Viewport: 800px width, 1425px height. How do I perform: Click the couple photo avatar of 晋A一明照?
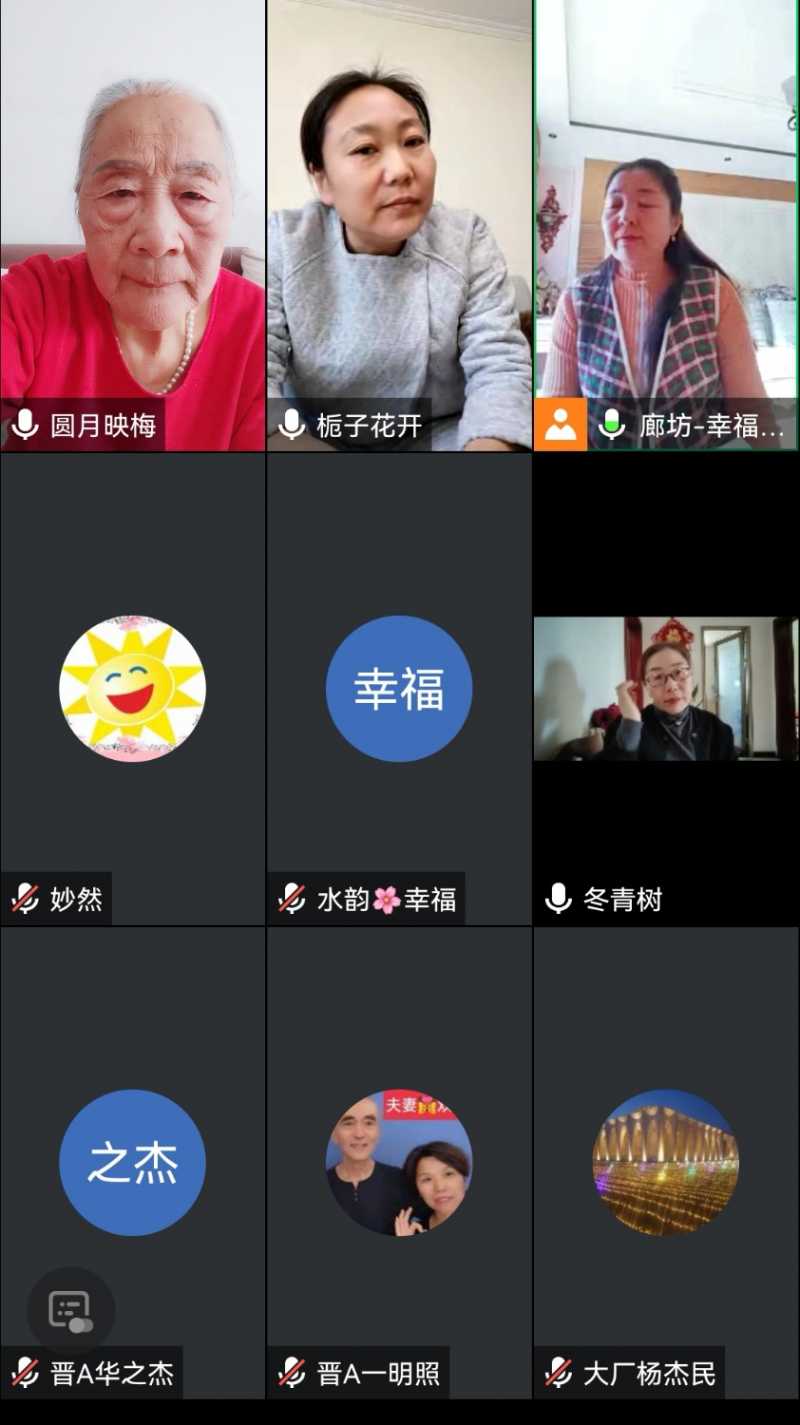[x=398, y=1161]
